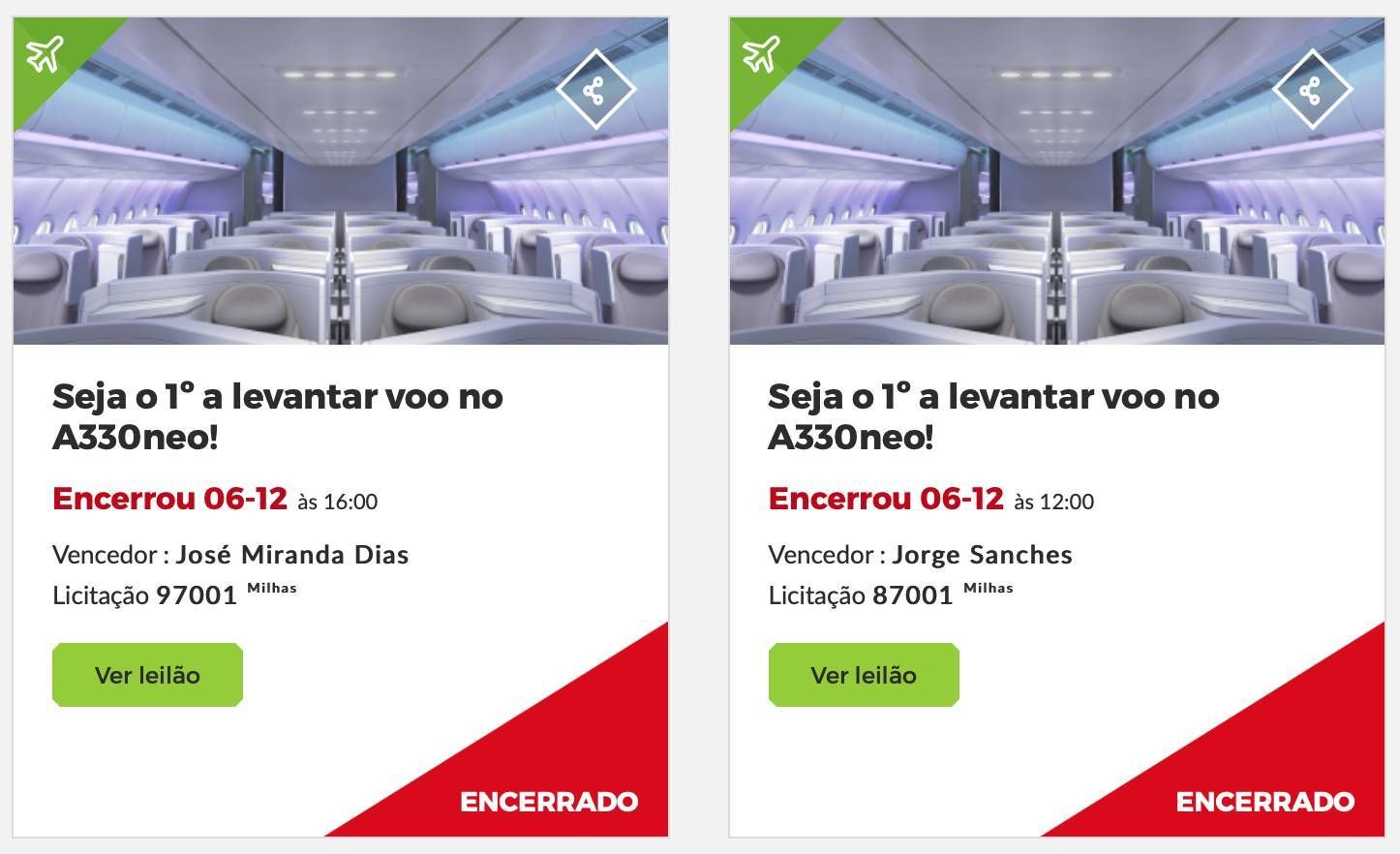
Task: Tap Ver leilão on the 87001 Milhas auction
Action: pos(863,675)
